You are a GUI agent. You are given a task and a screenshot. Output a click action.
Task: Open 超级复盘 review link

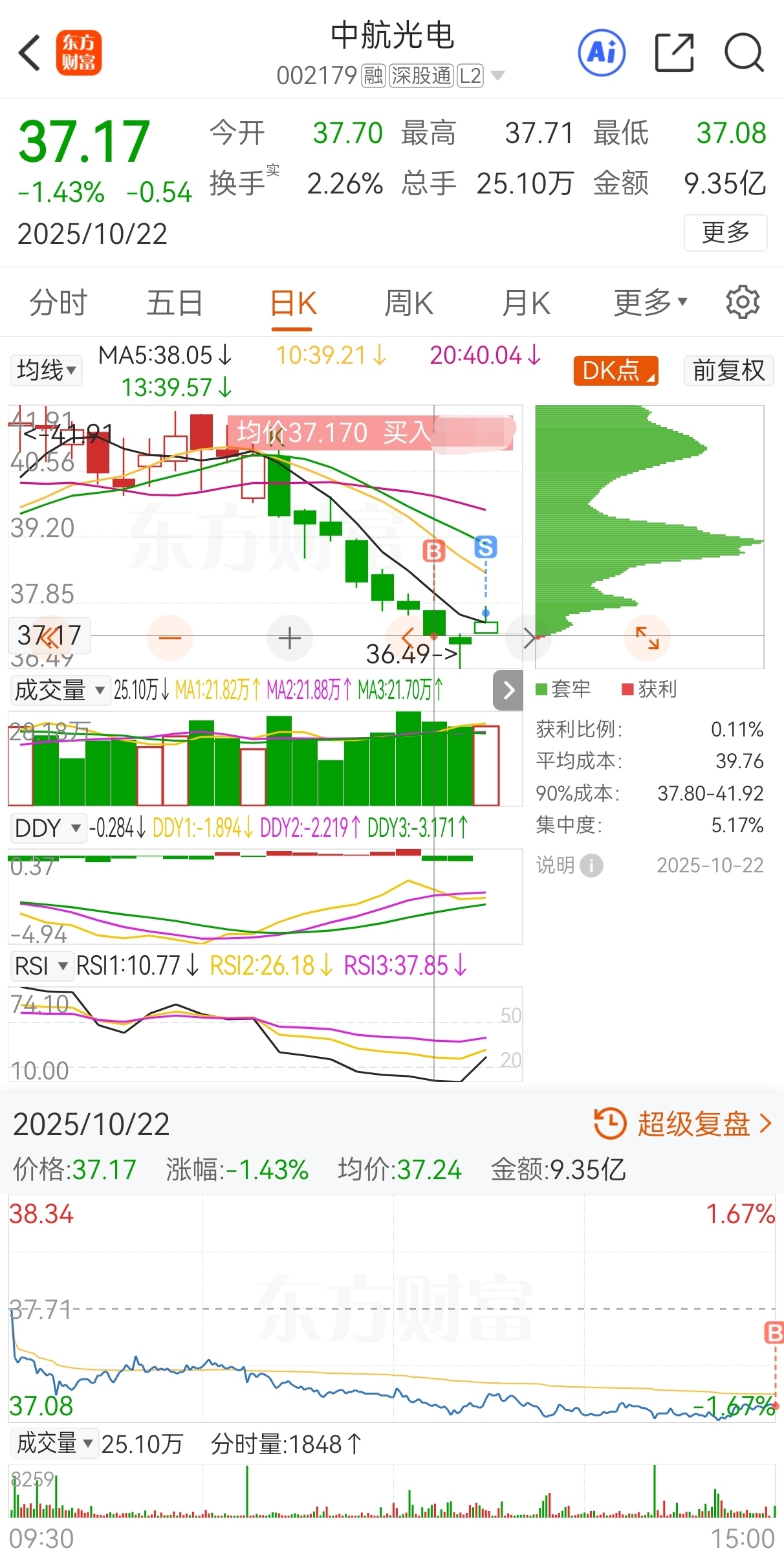click(683, 1124)
